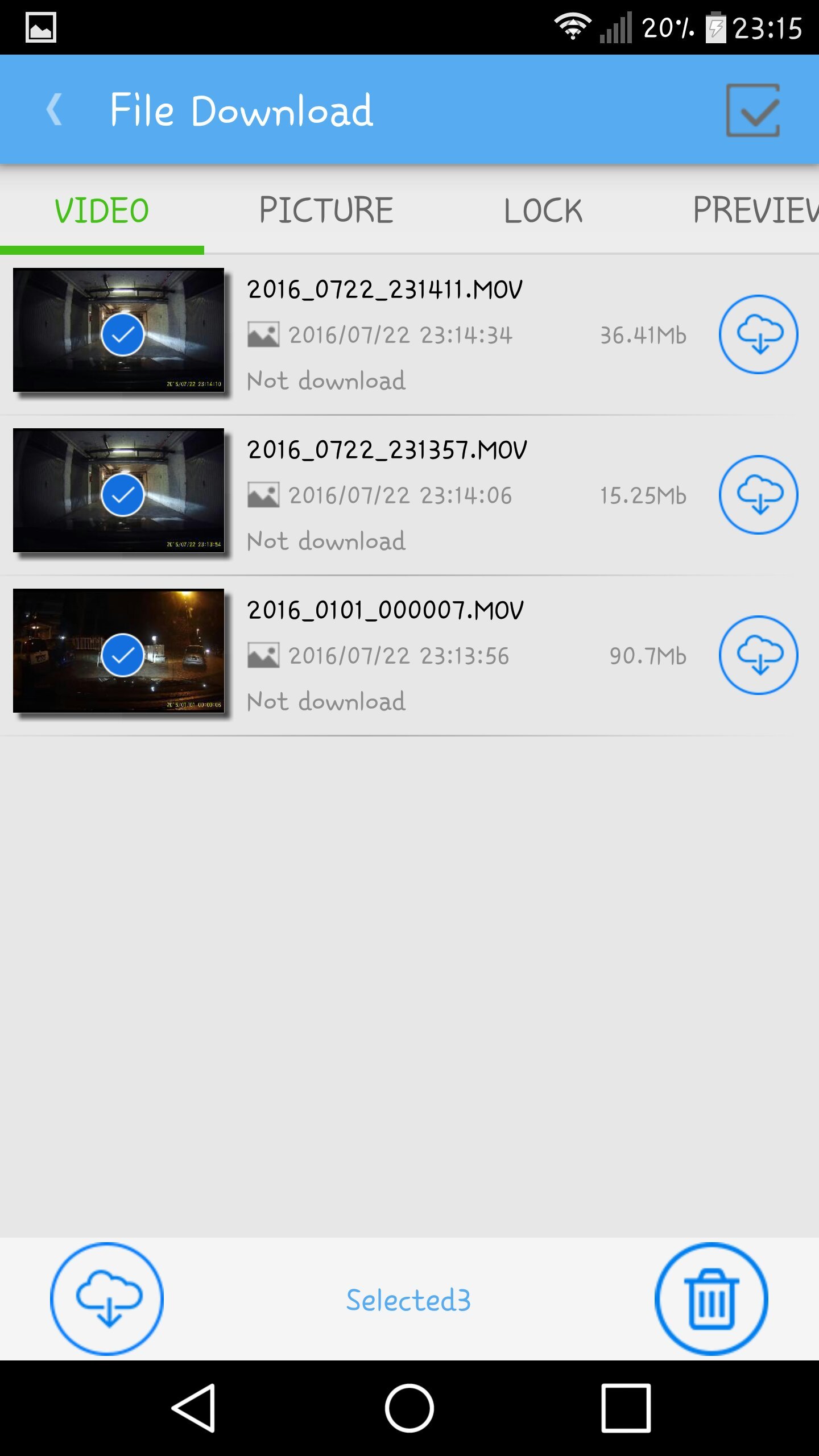The height and width of the screenshot is (1456, 819).
Task: Download 2016_0722_231411.MOV via its cloud icon
Action: point(758,334)
